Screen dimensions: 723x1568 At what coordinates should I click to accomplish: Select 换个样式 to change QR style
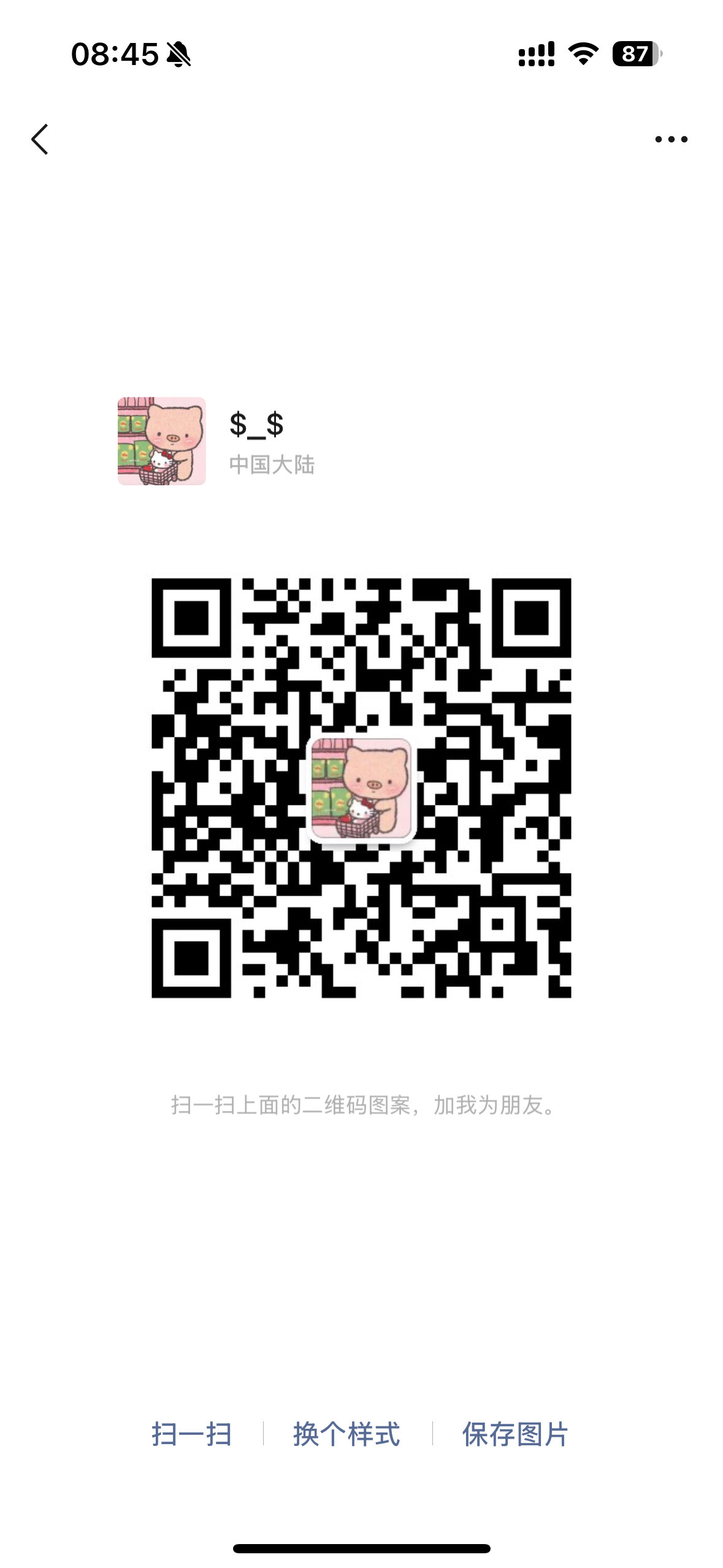click(346, 1434)
